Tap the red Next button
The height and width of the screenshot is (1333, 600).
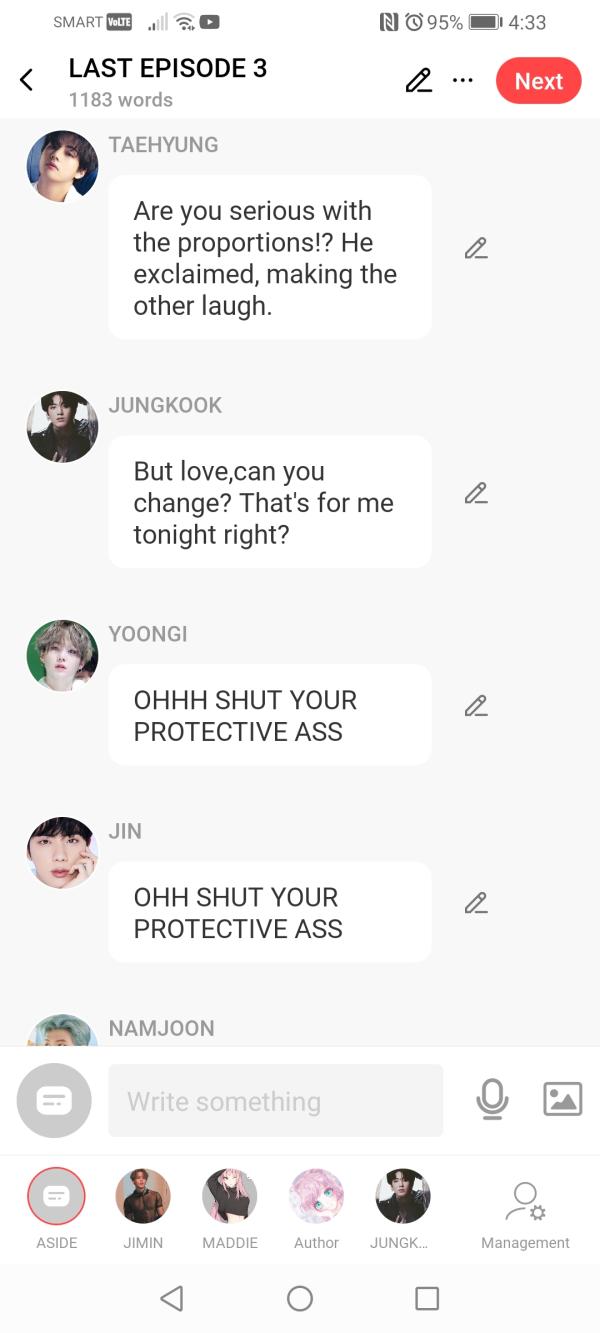click(x=538, y=81)
